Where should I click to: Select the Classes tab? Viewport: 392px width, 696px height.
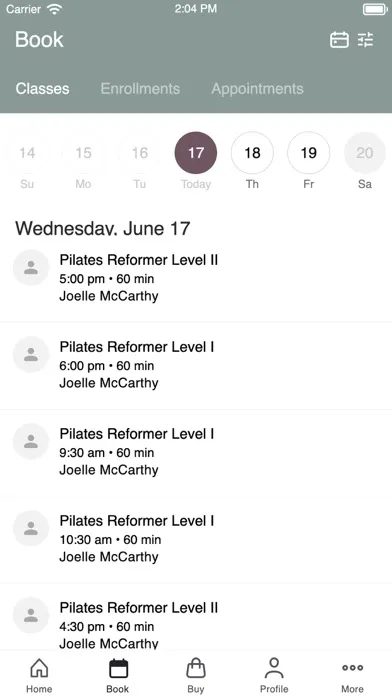[x=43, y=89]
